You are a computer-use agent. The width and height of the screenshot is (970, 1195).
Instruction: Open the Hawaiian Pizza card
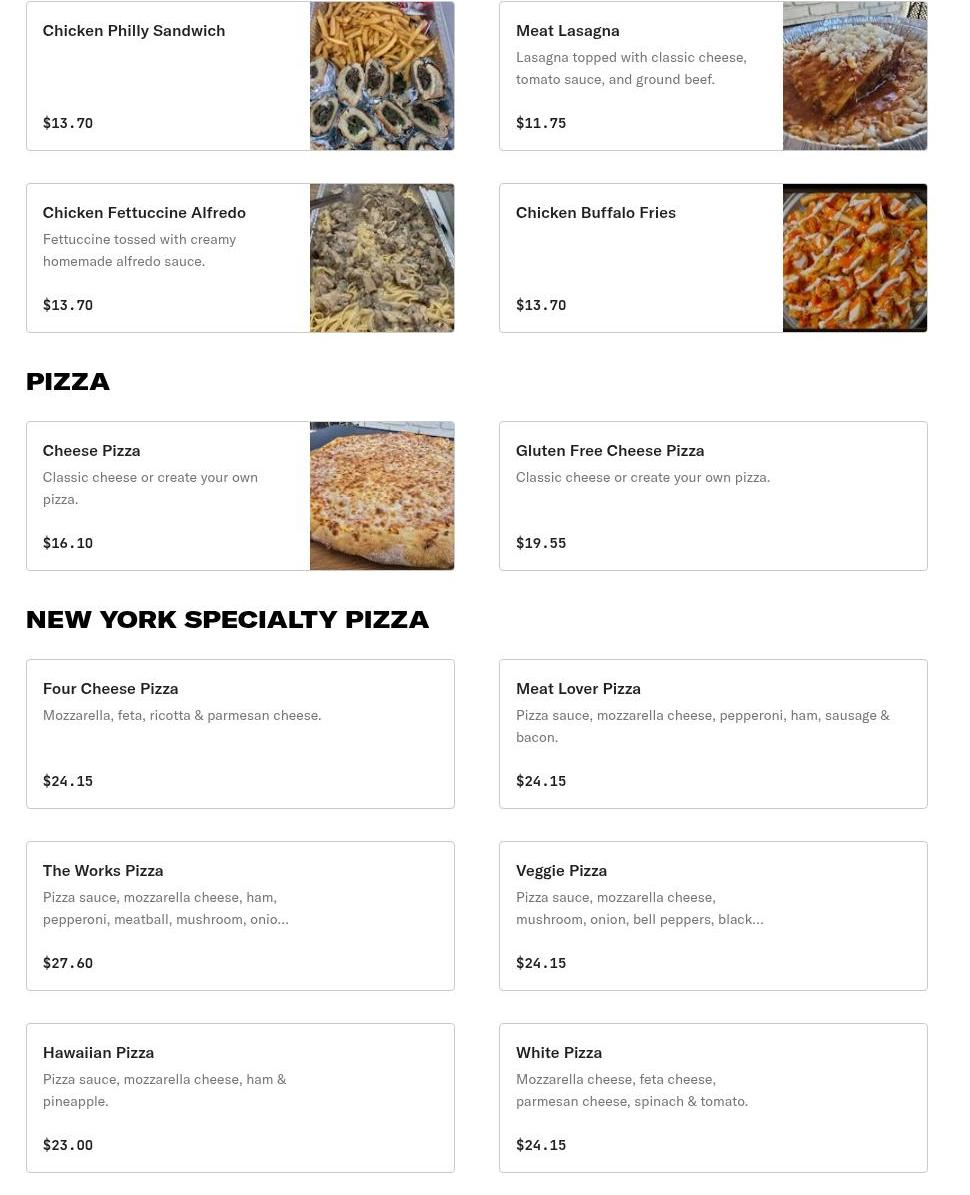click(240, 1098)
